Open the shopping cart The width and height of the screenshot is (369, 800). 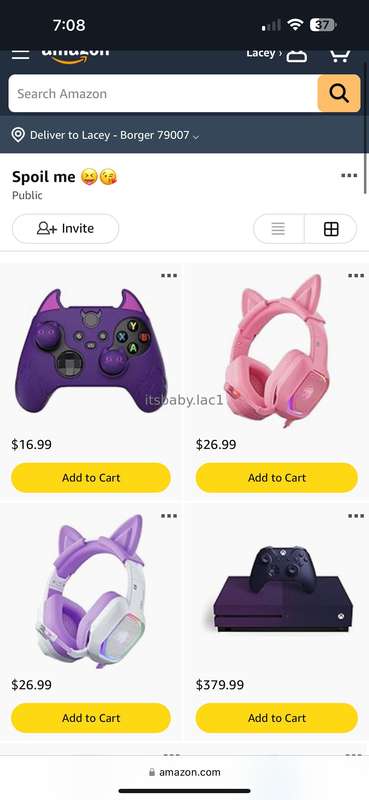pos(340,55)
